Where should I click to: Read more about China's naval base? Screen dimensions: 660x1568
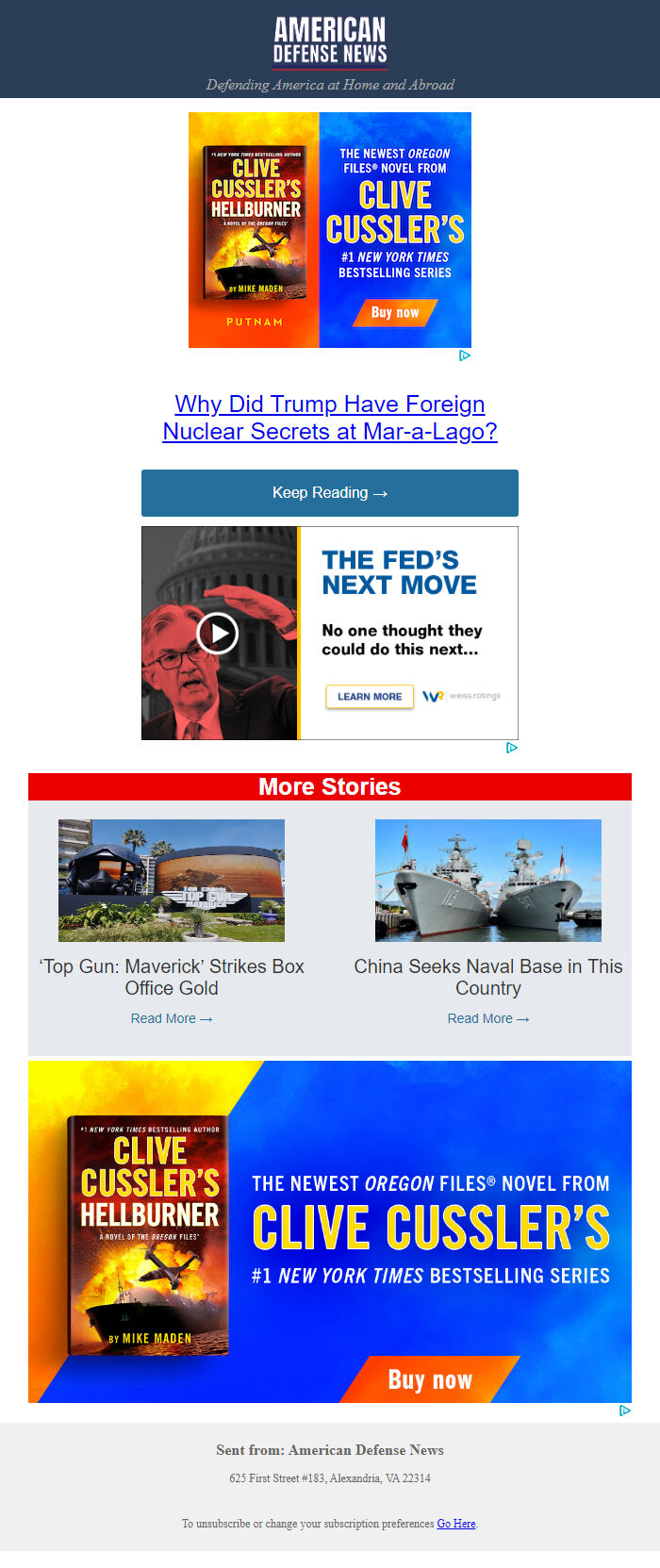point(487,1018)
